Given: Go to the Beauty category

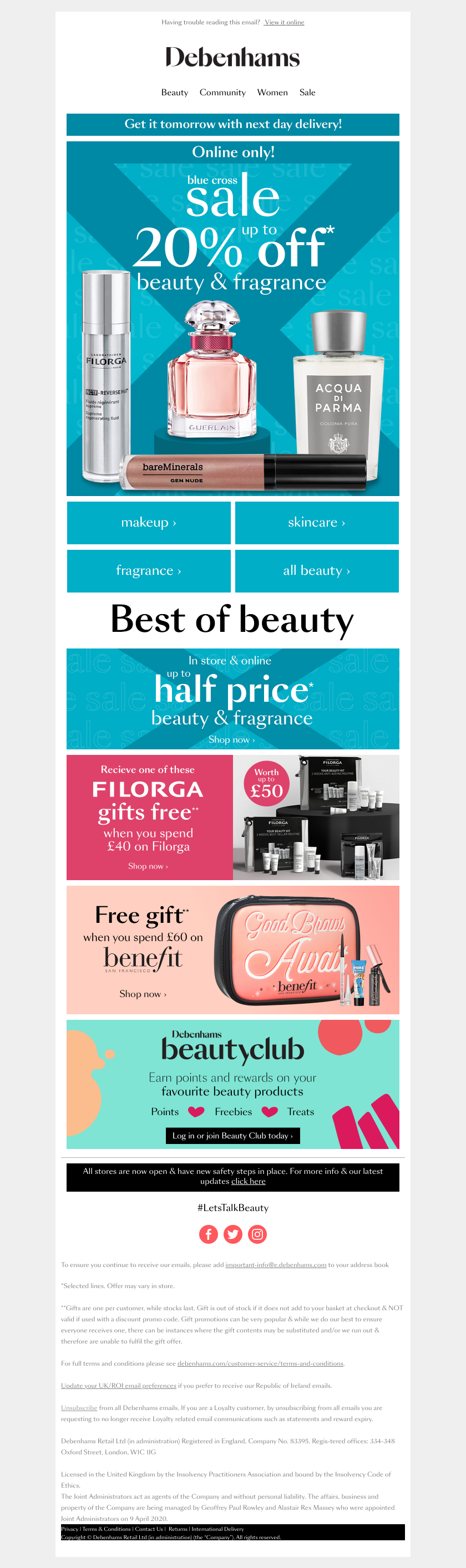Looking at the screenshot, I should click(174, 93).
